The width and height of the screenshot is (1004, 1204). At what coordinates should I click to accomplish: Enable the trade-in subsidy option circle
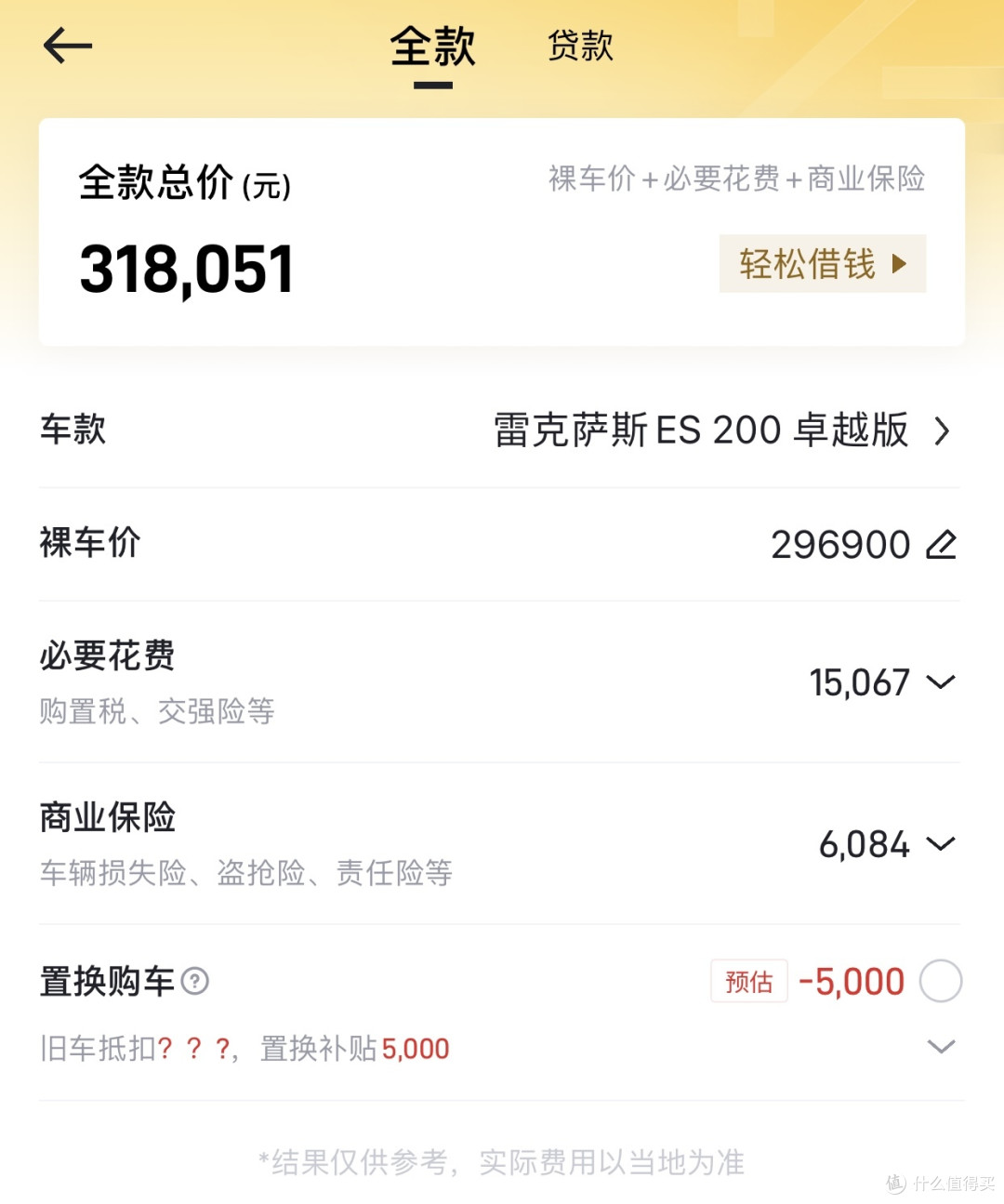point(942,981)
